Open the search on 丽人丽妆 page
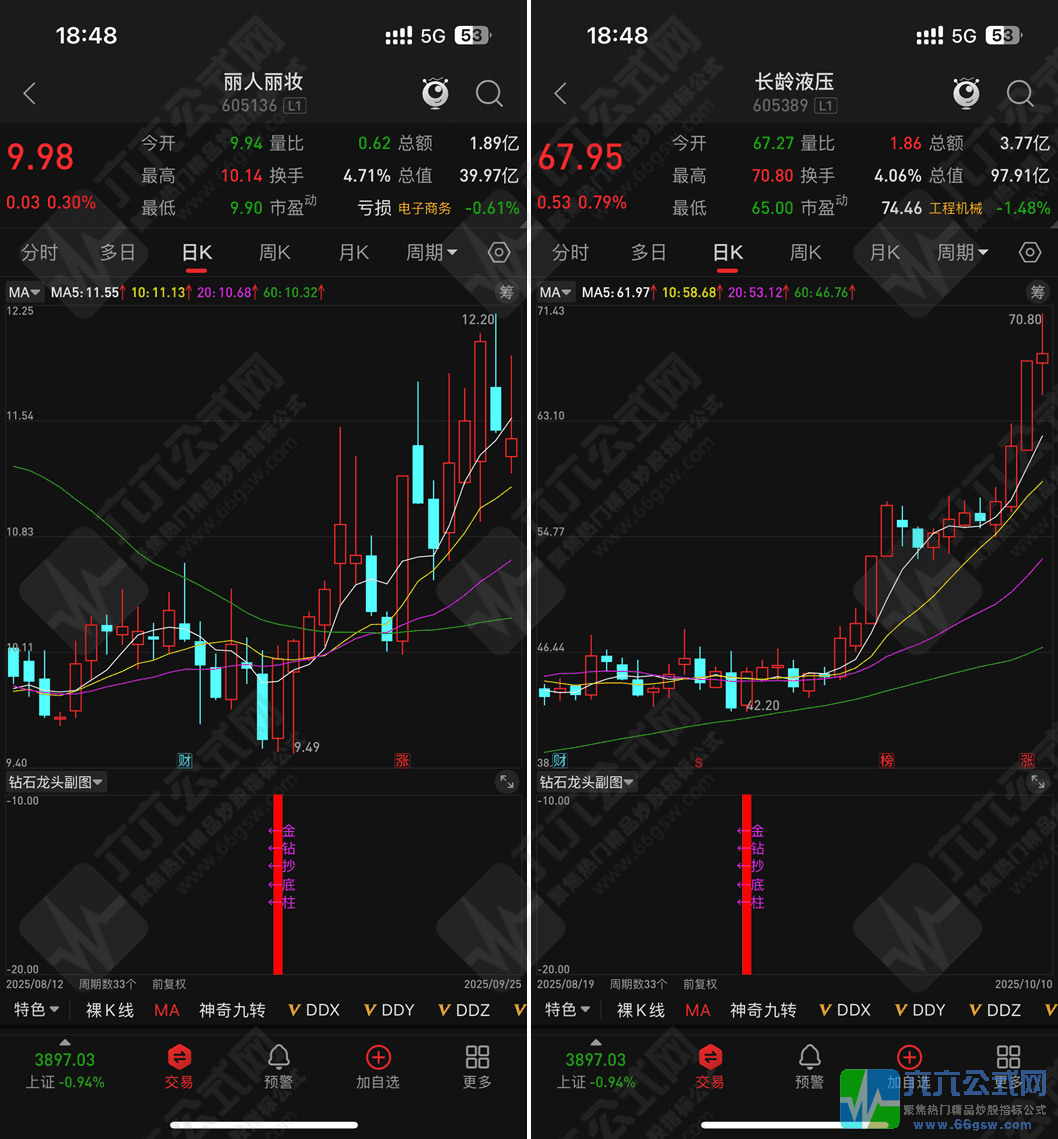1058x1139 pixels. click(x=489, y=93)
